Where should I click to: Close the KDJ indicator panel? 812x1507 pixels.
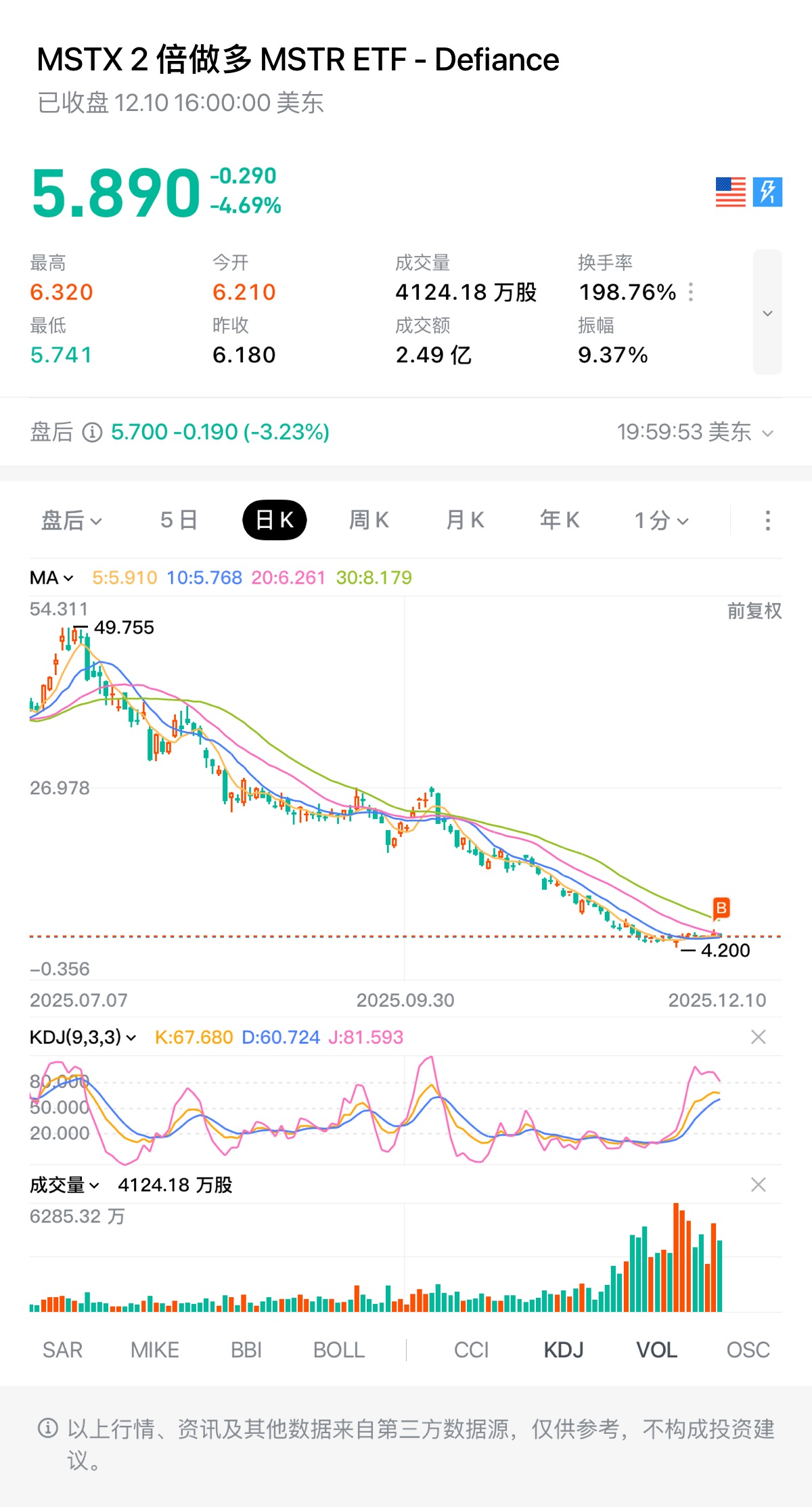758,1037
